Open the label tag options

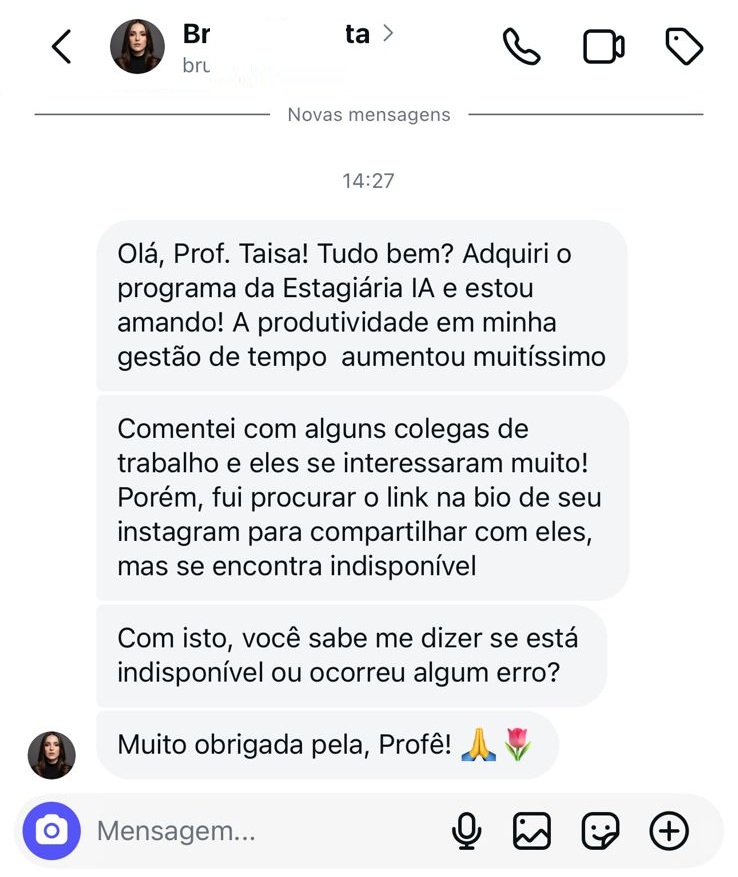pos(684,47)
